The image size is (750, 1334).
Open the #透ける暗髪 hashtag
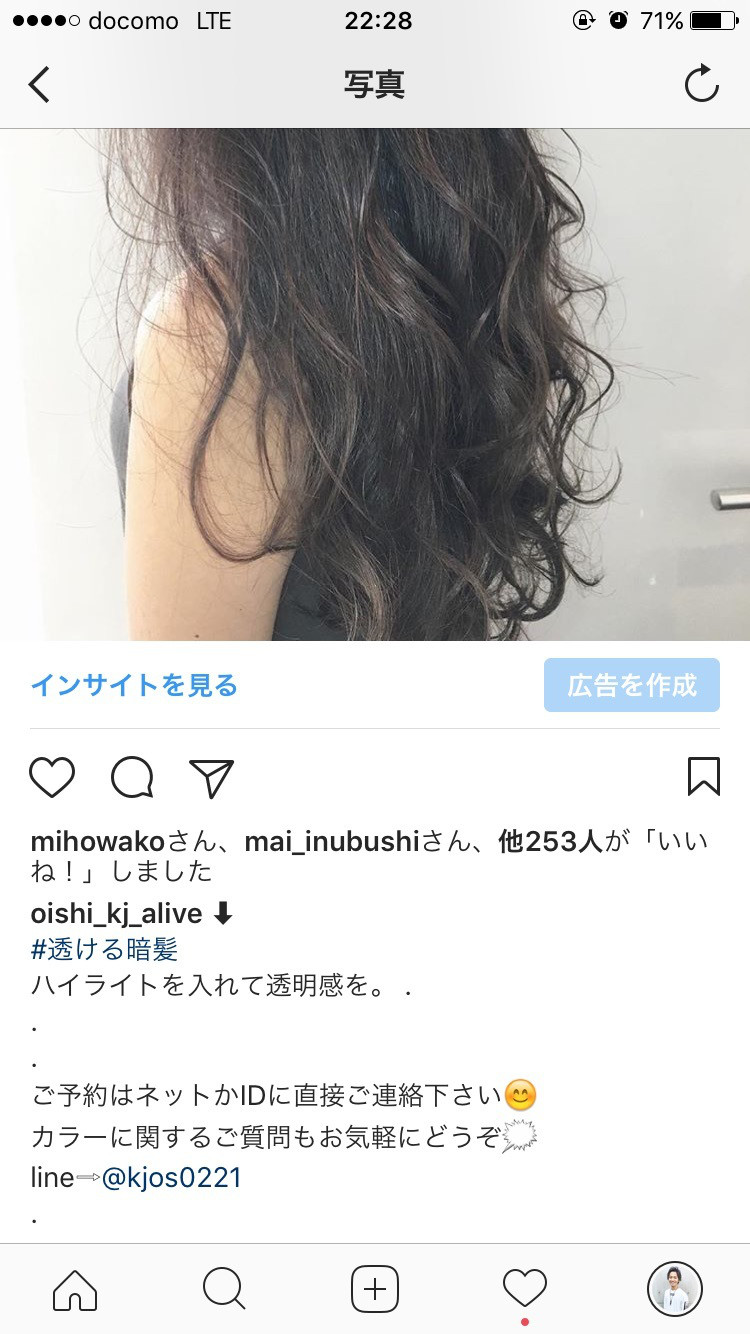104,949
